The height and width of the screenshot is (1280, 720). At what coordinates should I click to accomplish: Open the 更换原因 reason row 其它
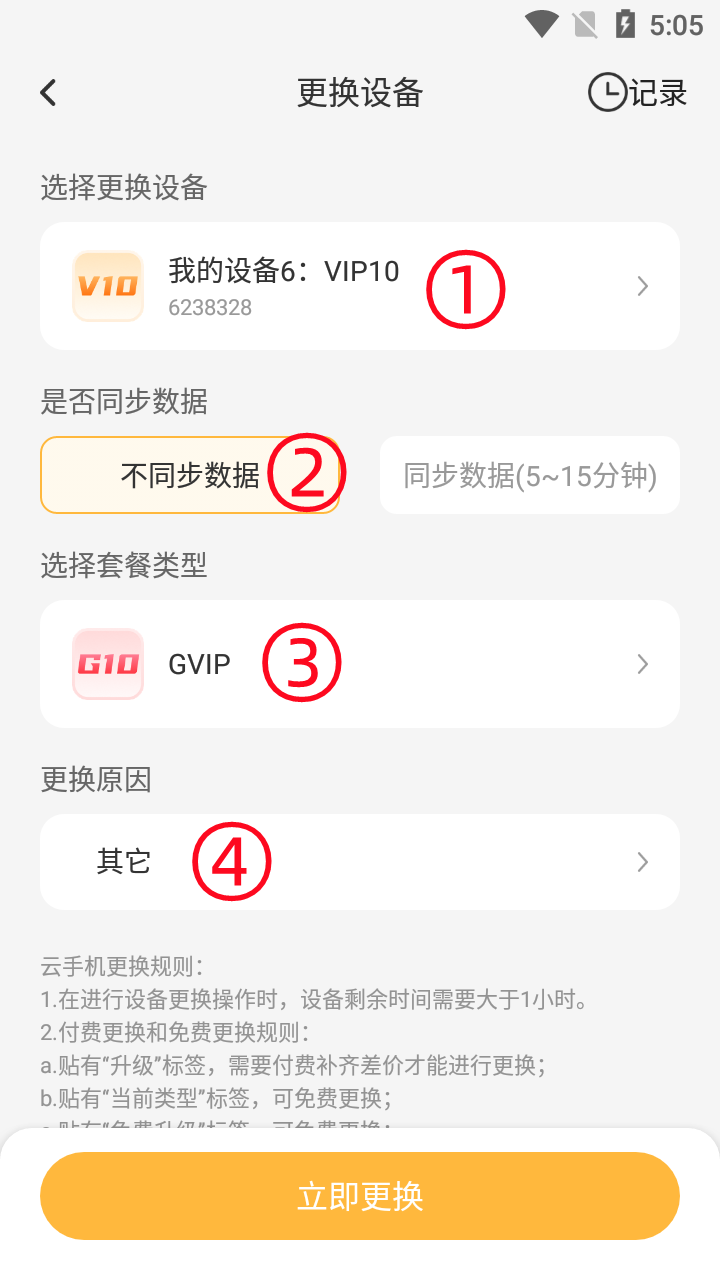point(360,862)
